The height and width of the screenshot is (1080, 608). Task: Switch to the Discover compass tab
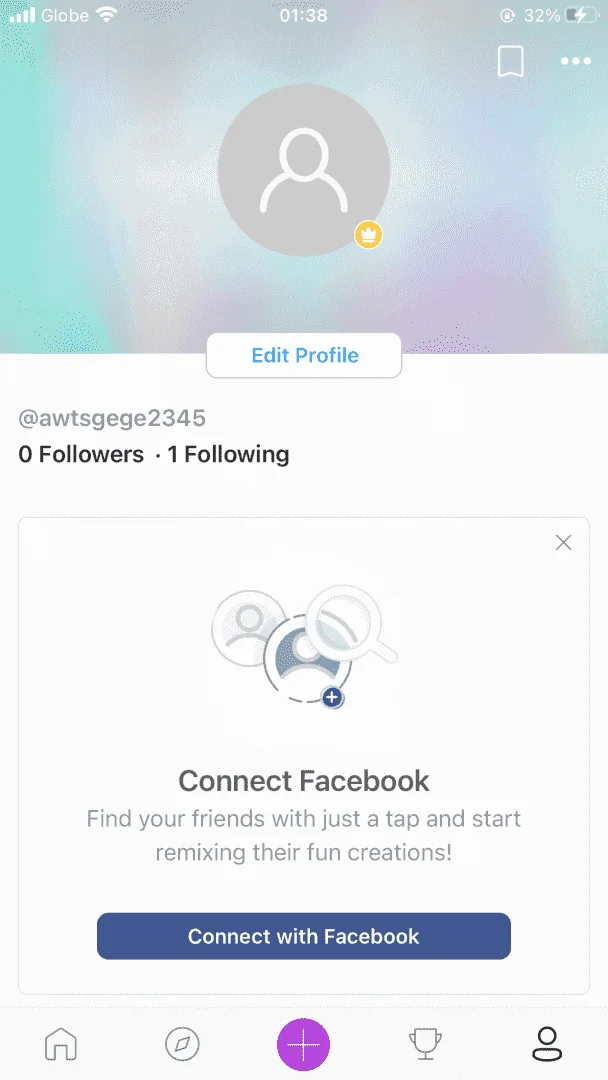182,1043
